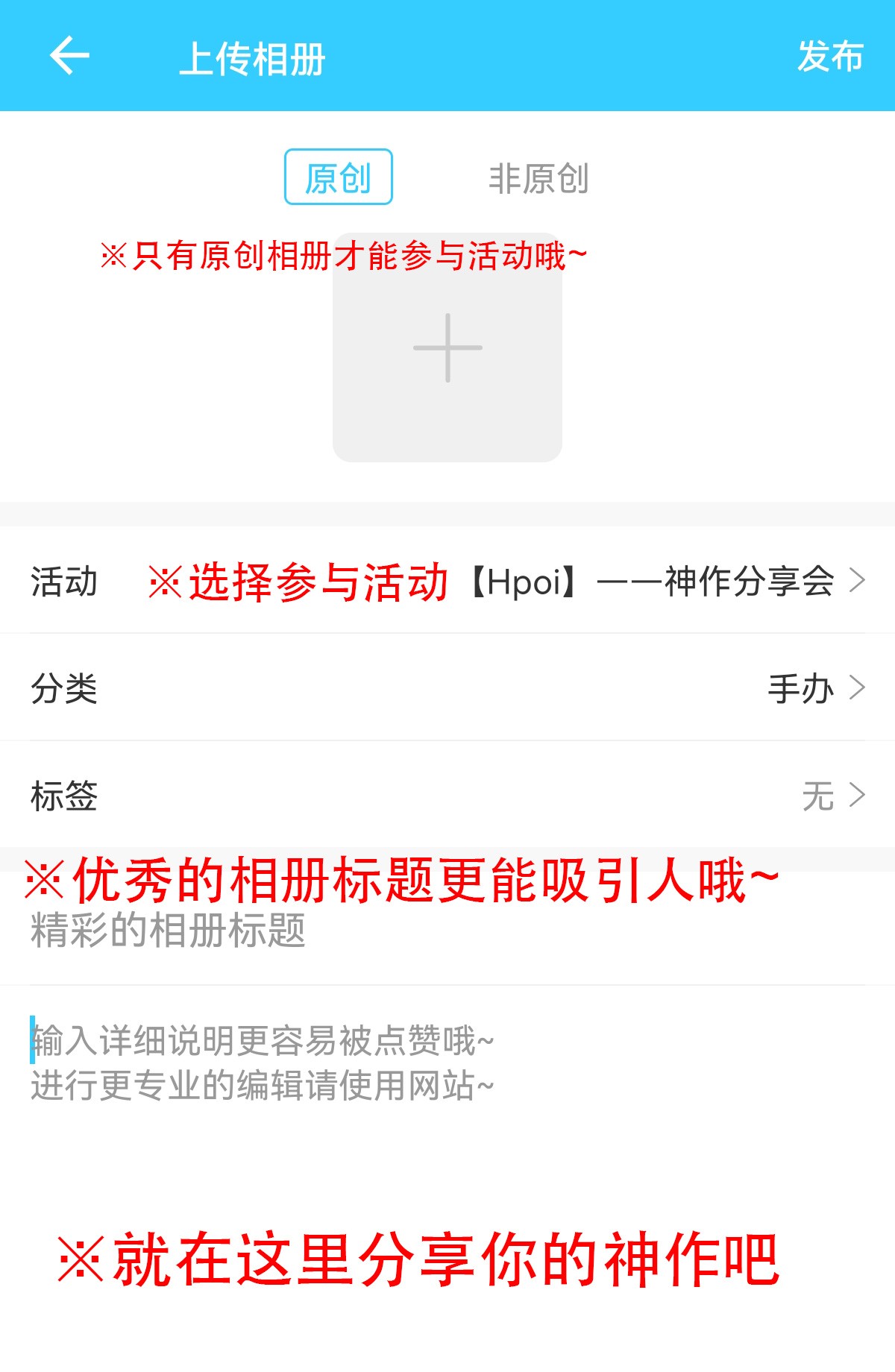
Task: Switch to the 非原创 option
Action: click(x=538, y=179)
